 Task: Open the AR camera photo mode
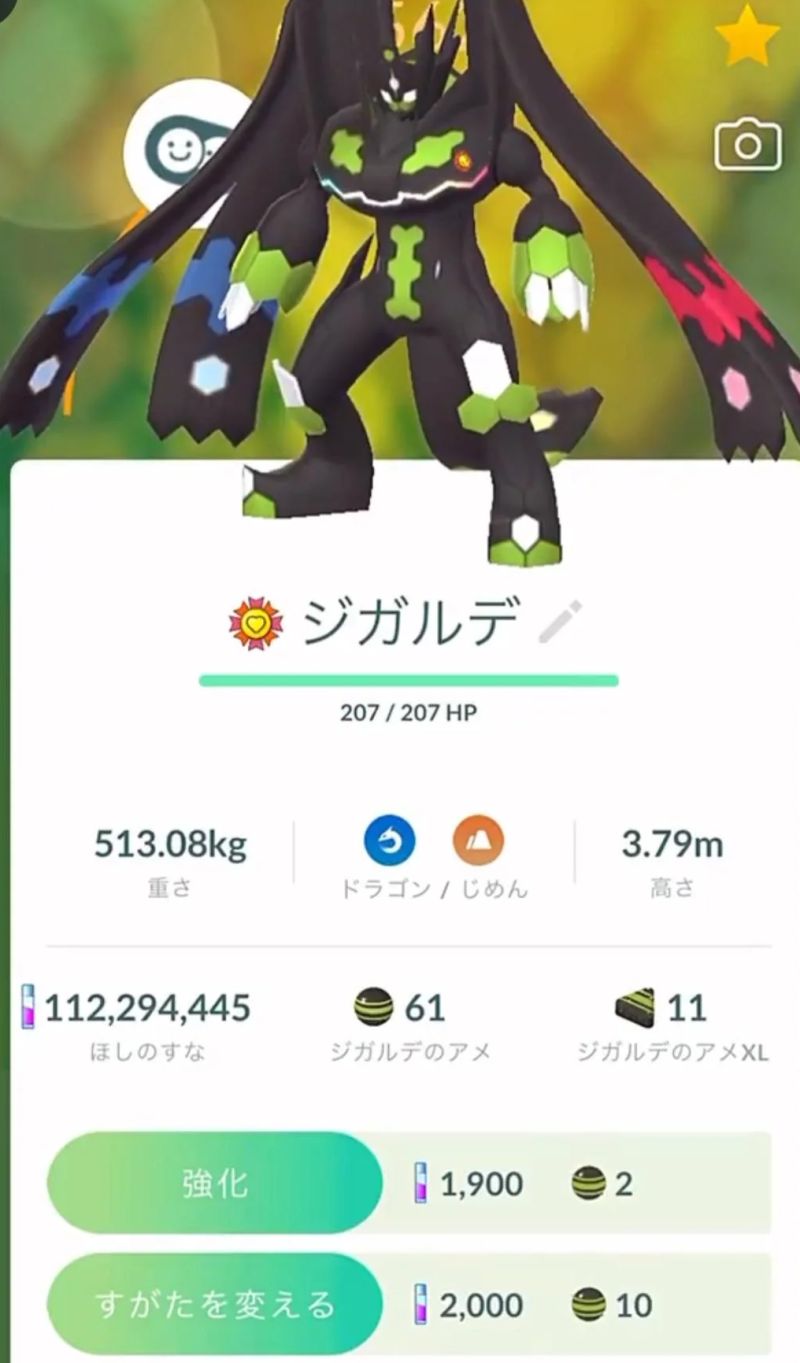(x=747, y=147)
